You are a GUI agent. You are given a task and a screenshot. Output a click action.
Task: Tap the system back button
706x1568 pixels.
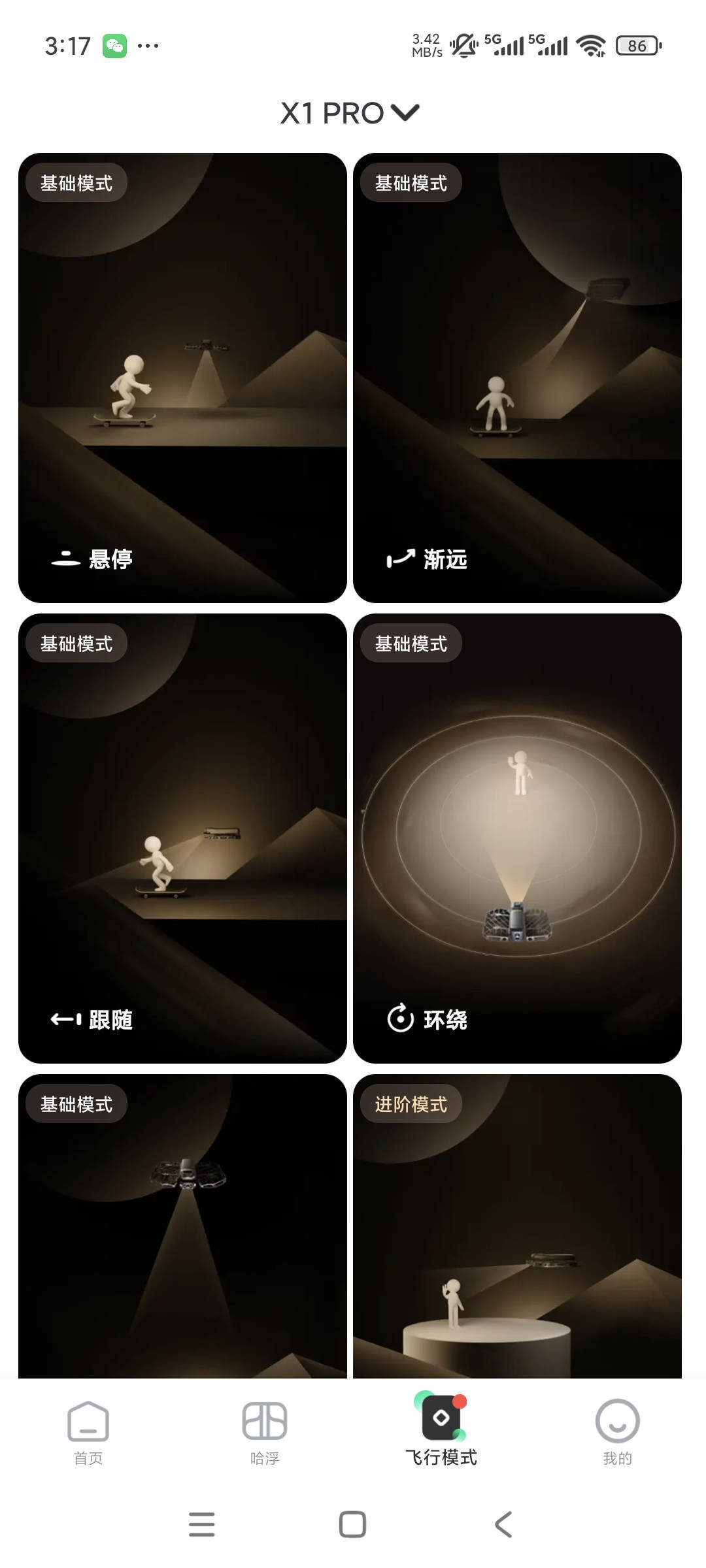pyautogui.click(x=503, y=1524)
